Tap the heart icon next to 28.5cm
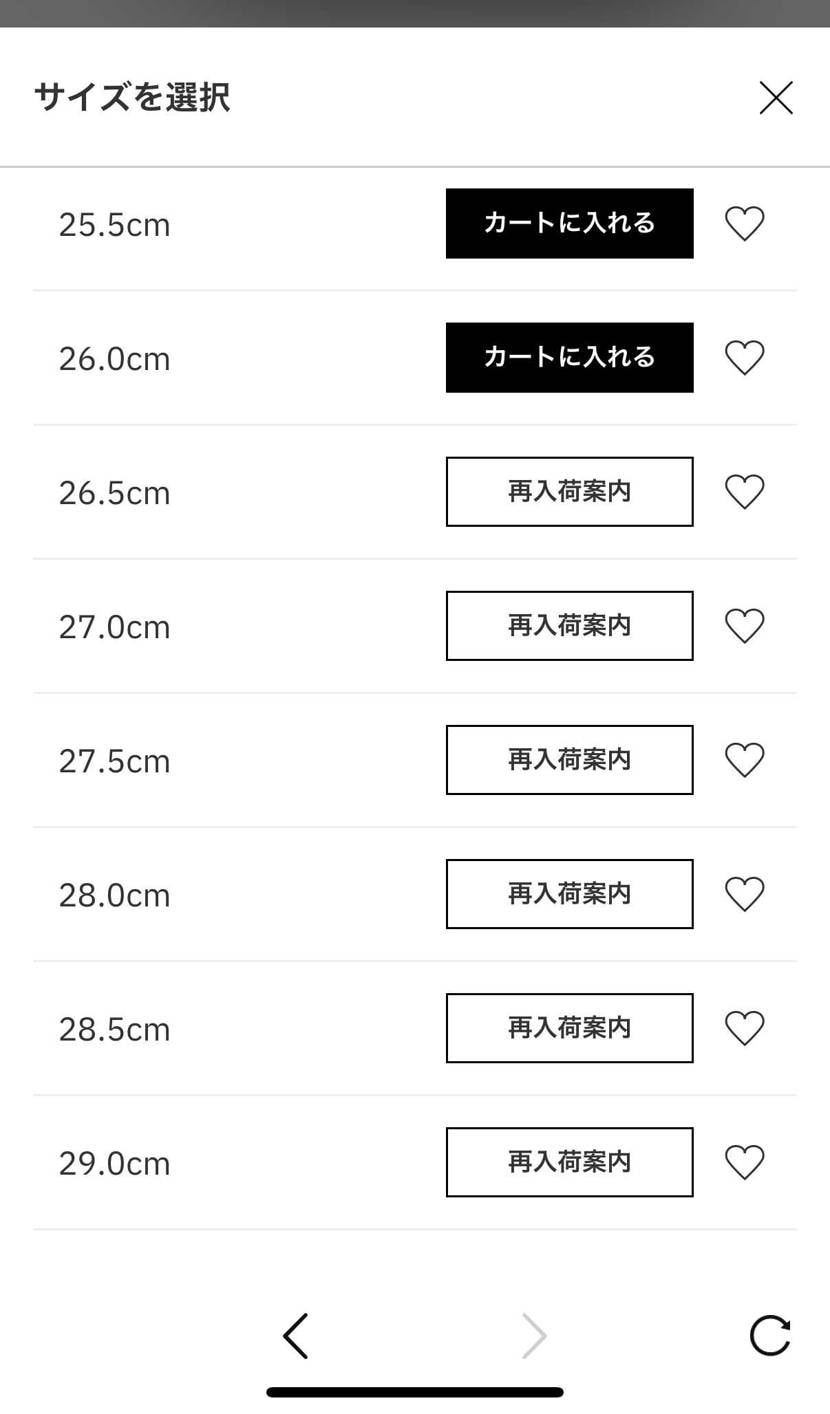This screenshot has height=1414, width=830. (x=744, y=1028)
